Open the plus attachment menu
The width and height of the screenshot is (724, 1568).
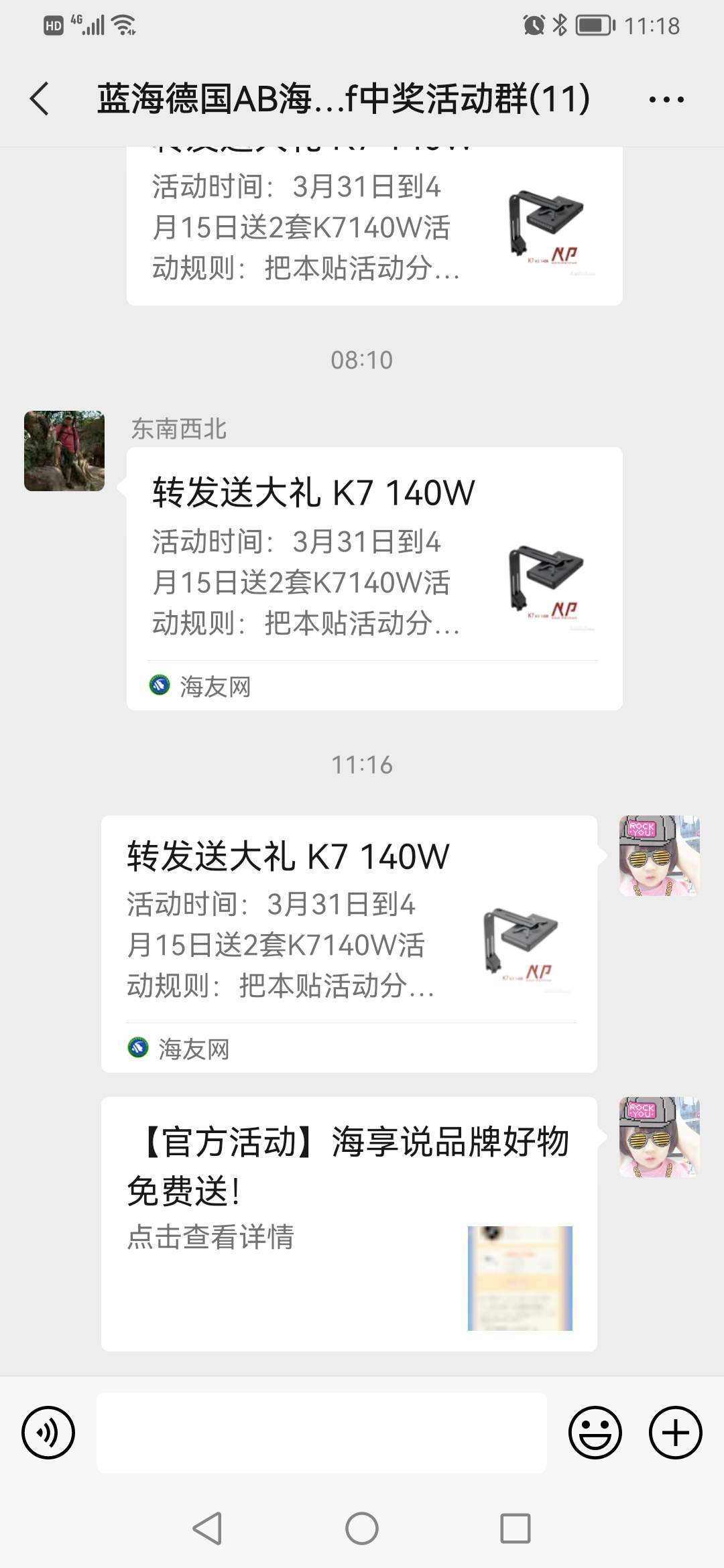[x=675, y=1433]
